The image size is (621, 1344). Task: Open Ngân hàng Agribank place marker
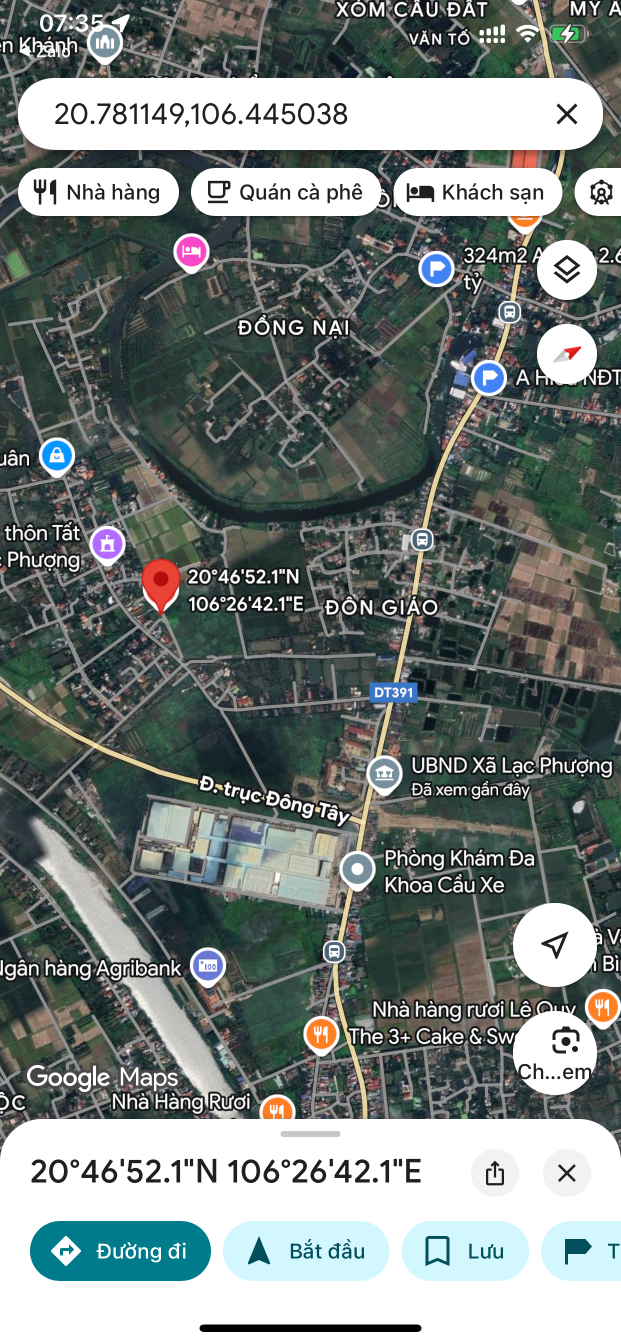(x=208, y=967)
